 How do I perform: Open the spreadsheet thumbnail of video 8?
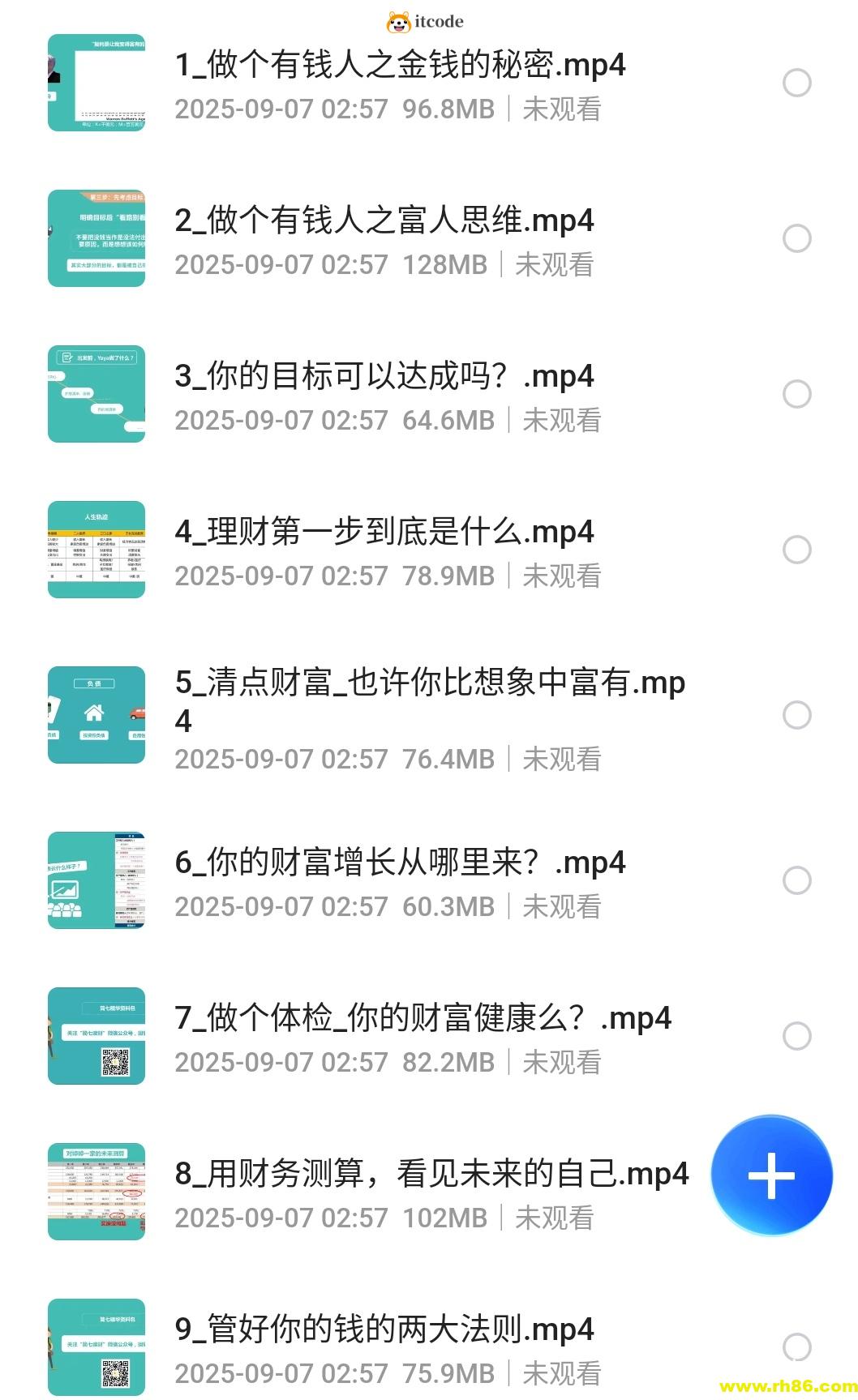pyautogui.click(x=96, y=1188)
